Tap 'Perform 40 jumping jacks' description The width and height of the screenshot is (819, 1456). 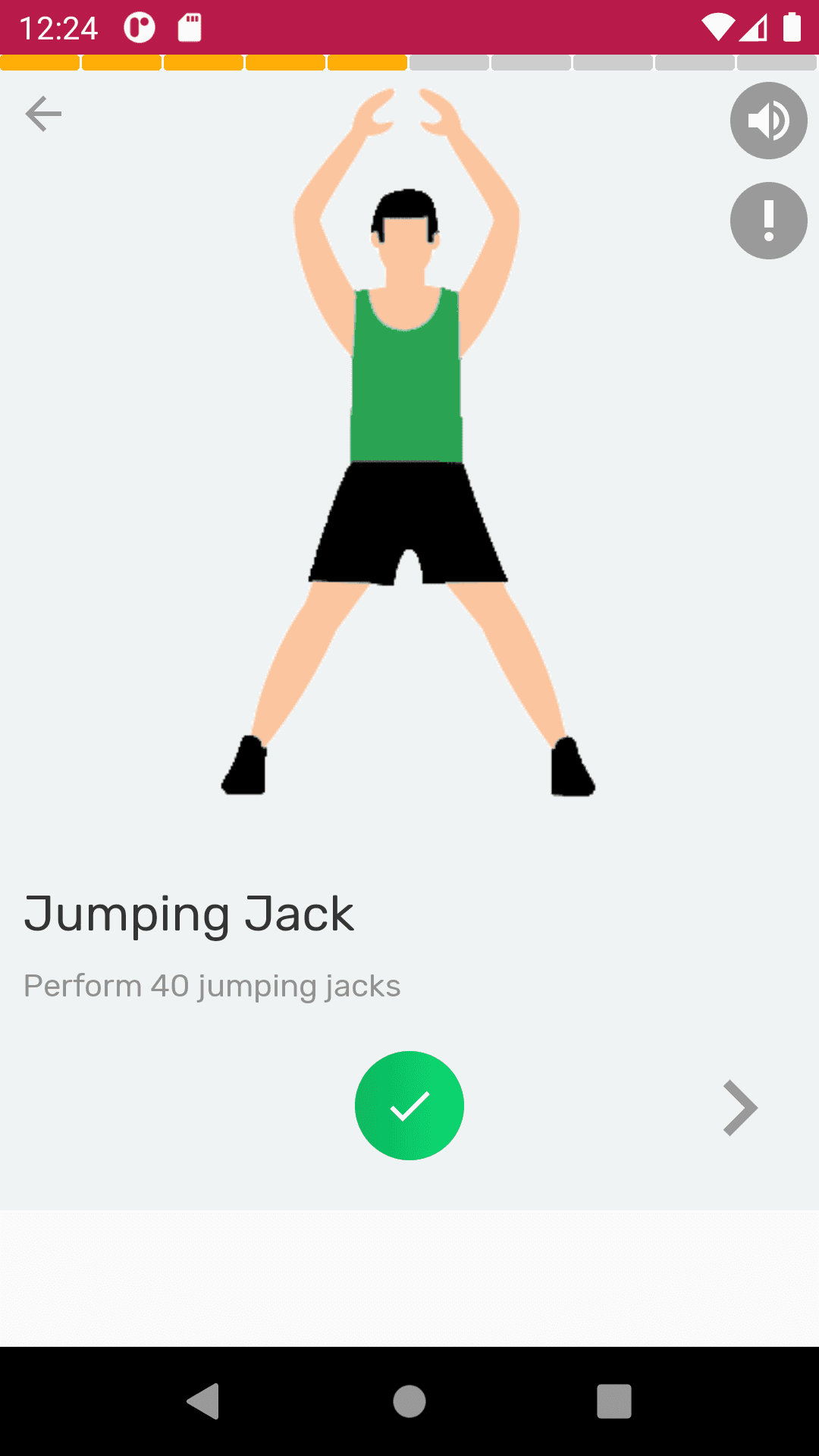(212, 986)
